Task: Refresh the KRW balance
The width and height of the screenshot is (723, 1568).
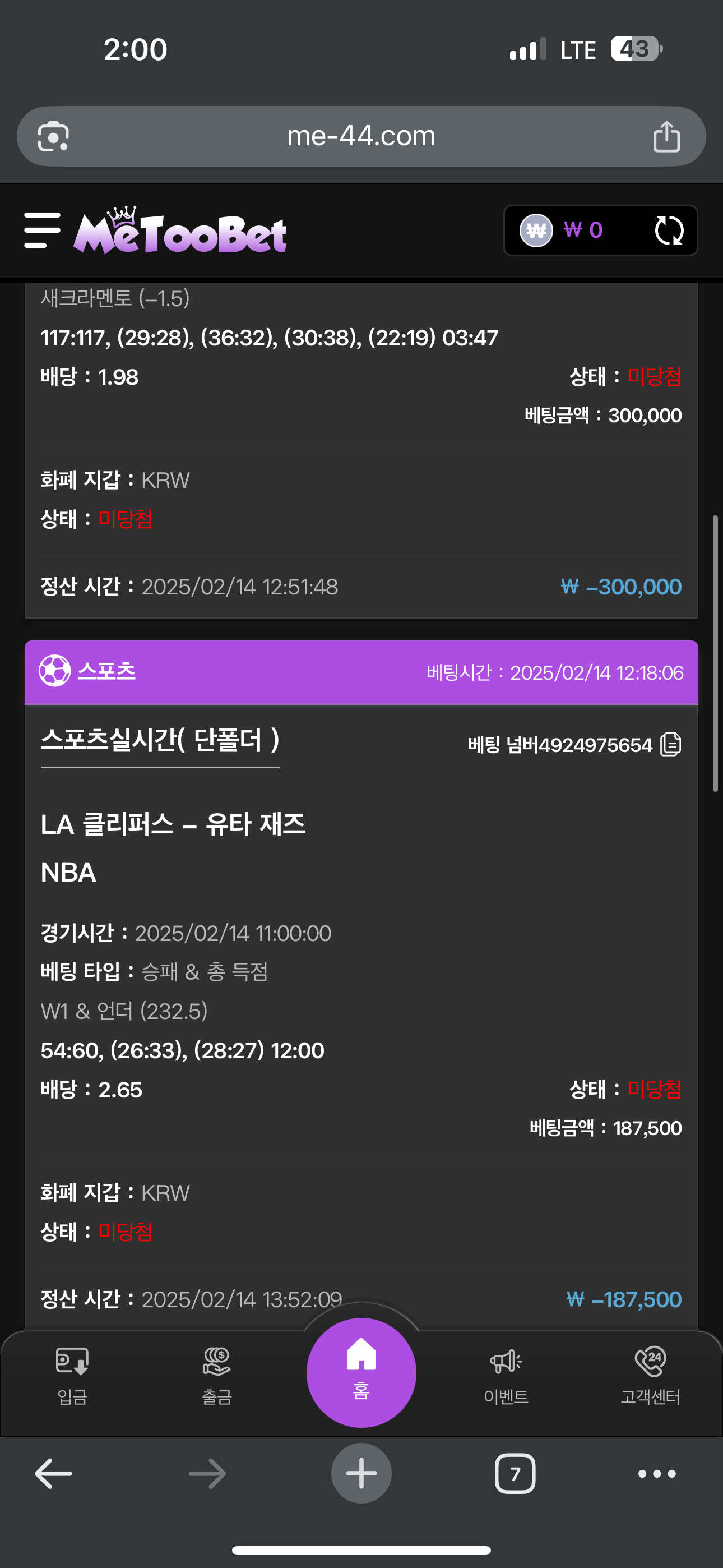Action: pos(669,230)
